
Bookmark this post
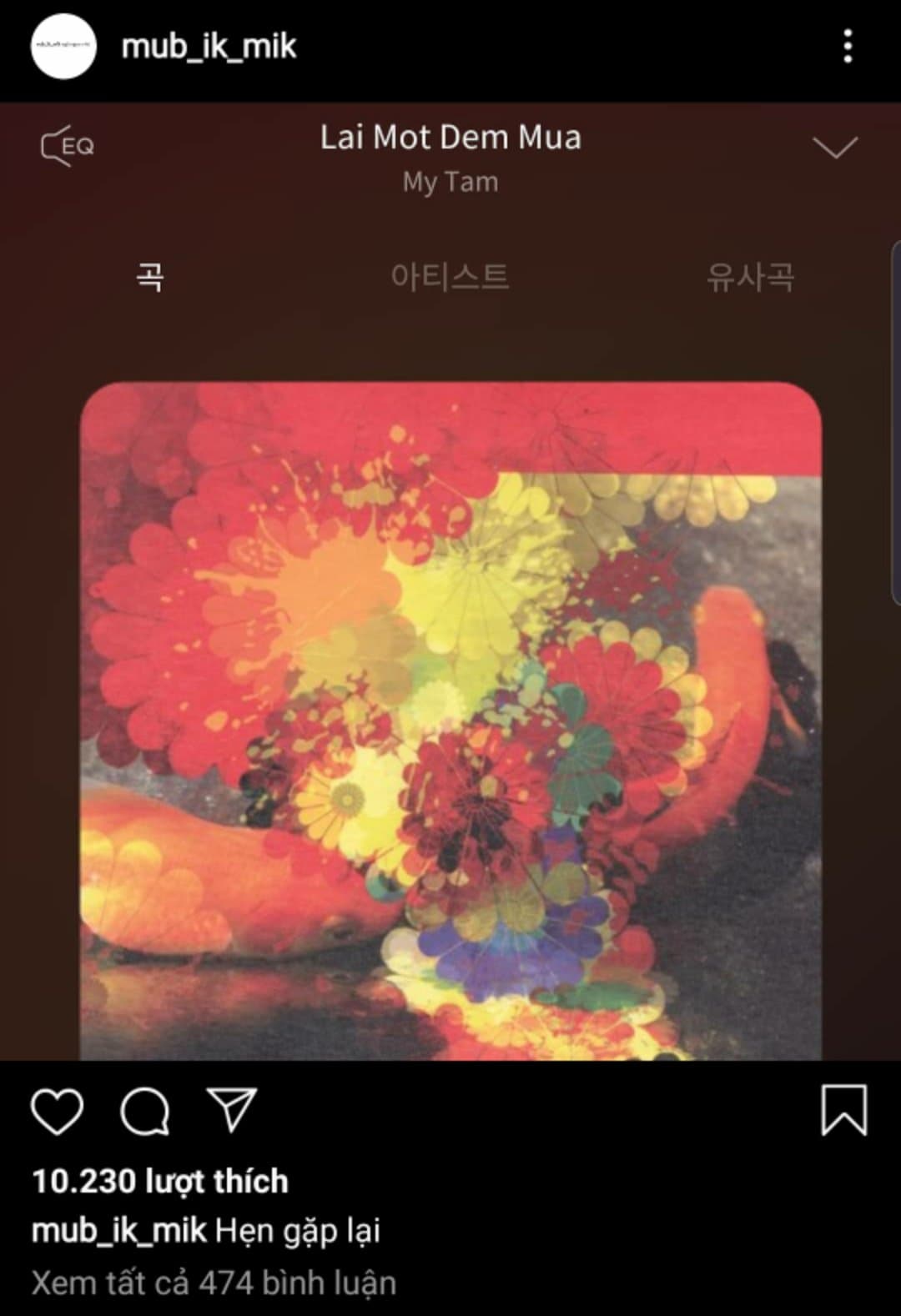(x=843, y=1111)
